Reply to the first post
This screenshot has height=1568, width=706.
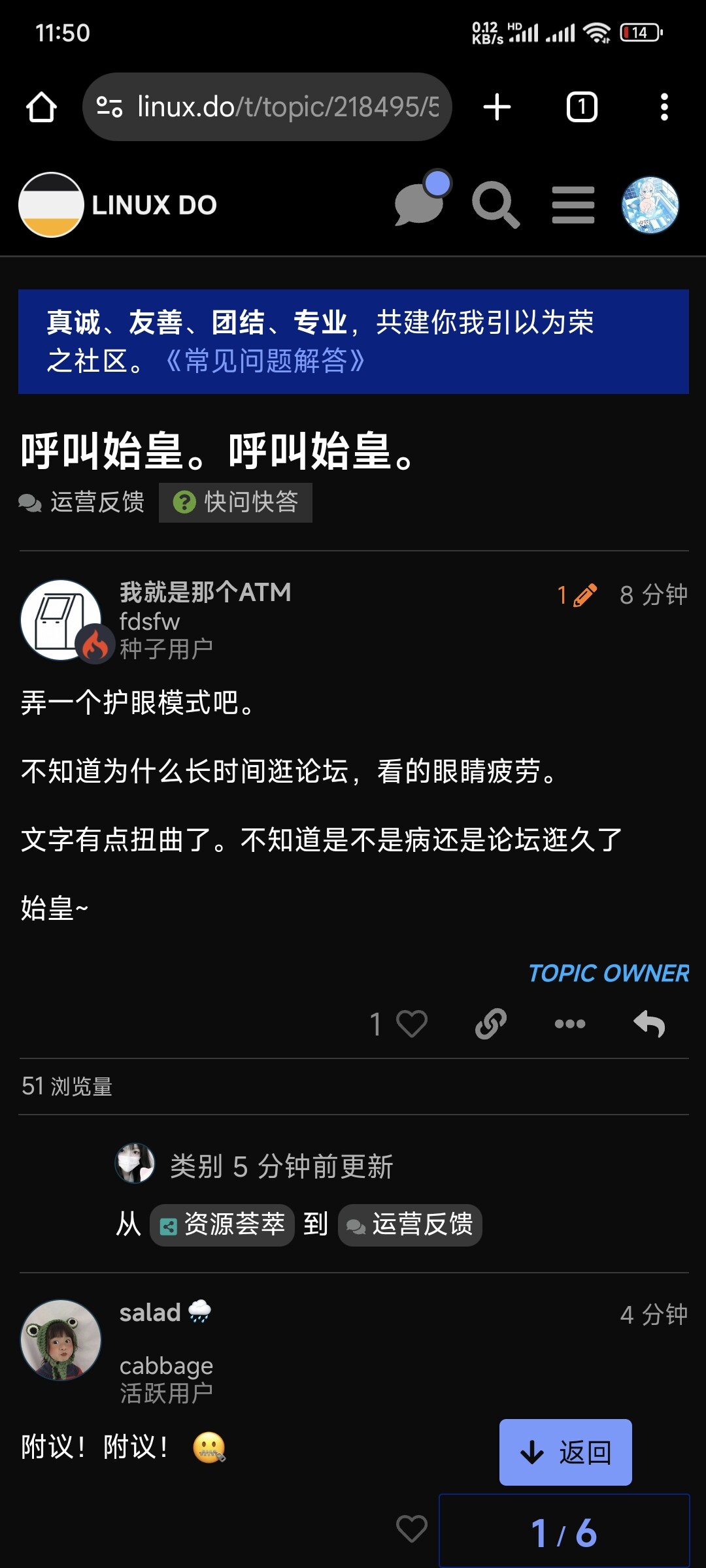pos(649,1024)
